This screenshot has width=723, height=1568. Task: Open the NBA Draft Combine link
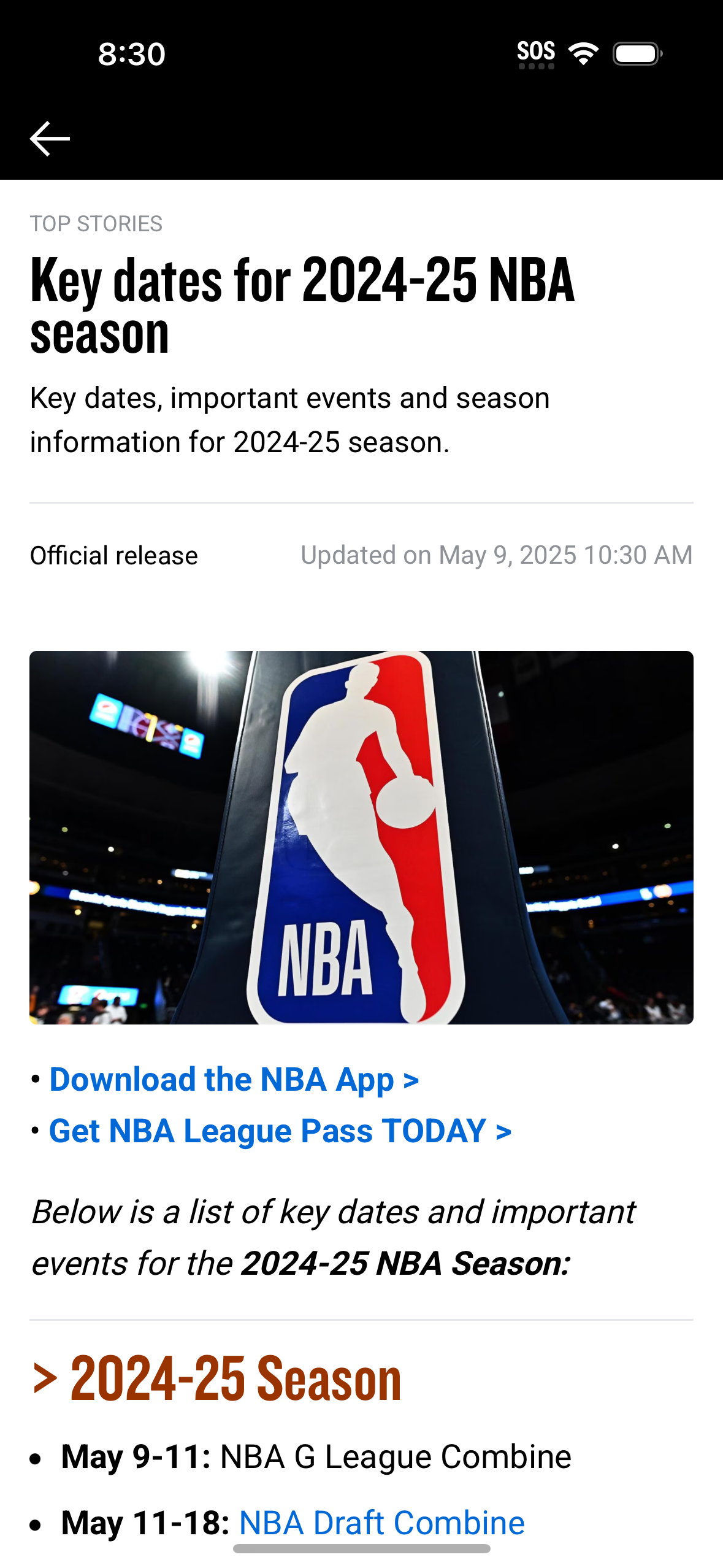380,1521
